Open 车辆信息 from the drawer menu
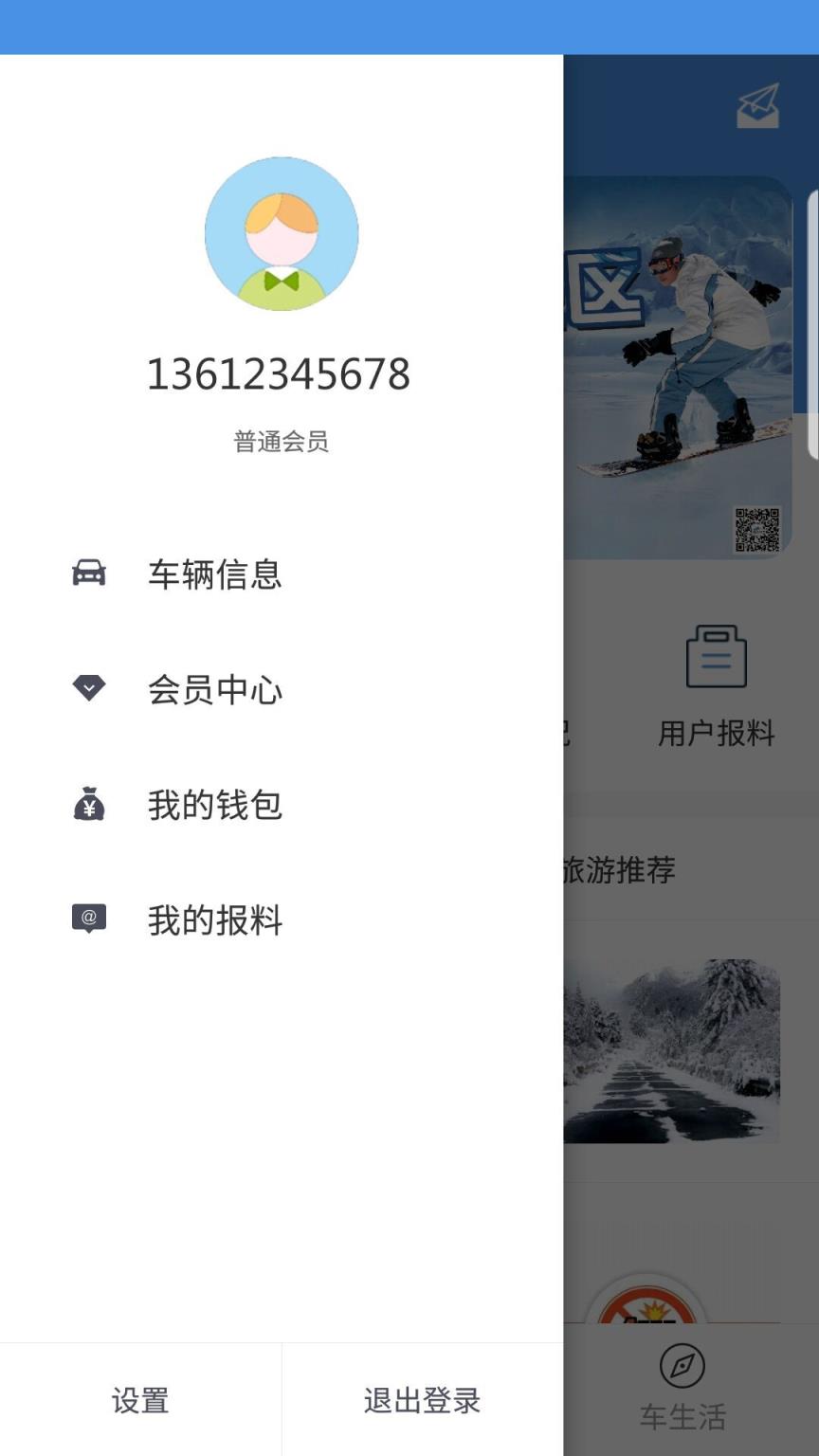Image resolution: width=819 pixels, height=1456 pixels. pyautogui.click(x=213, y=574)
